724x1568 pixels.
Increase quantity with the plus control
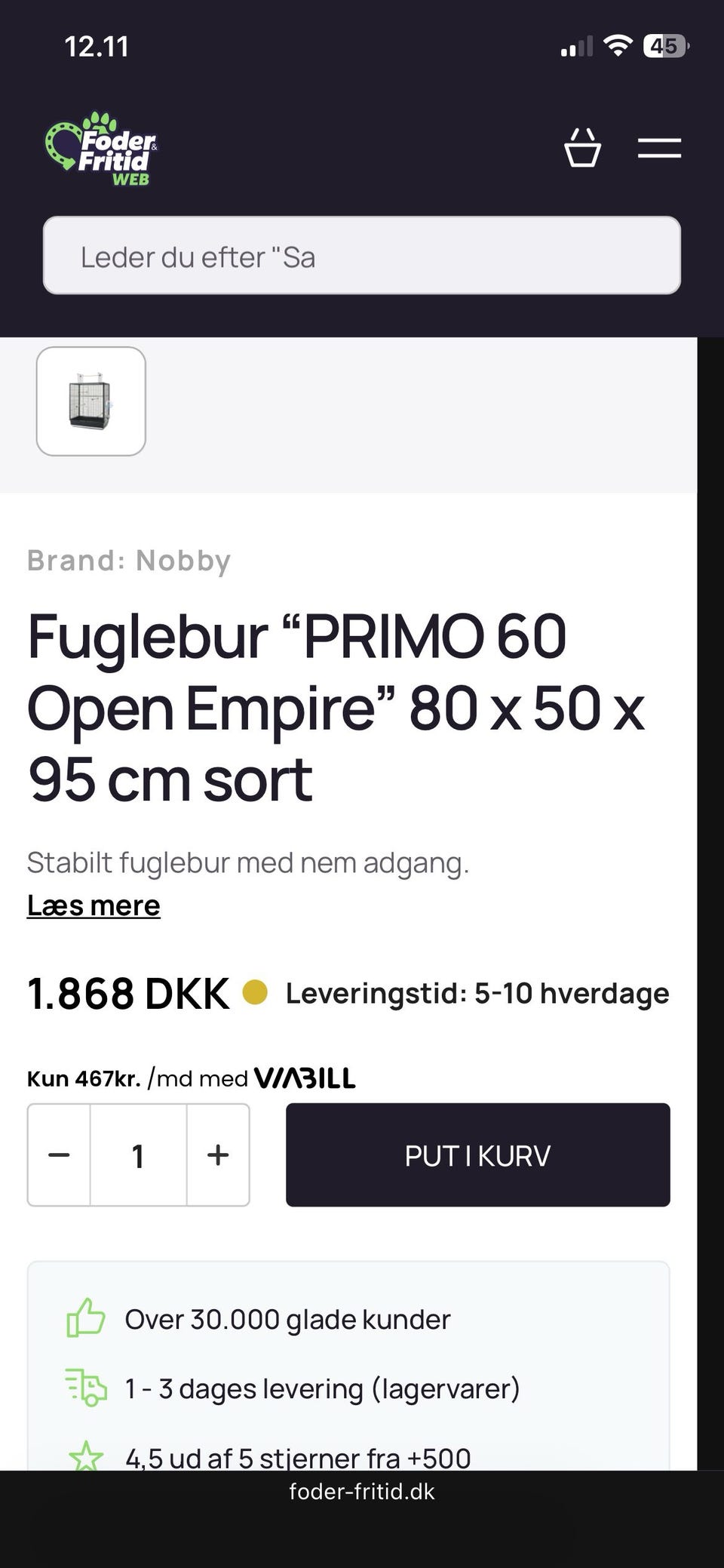218,1155
